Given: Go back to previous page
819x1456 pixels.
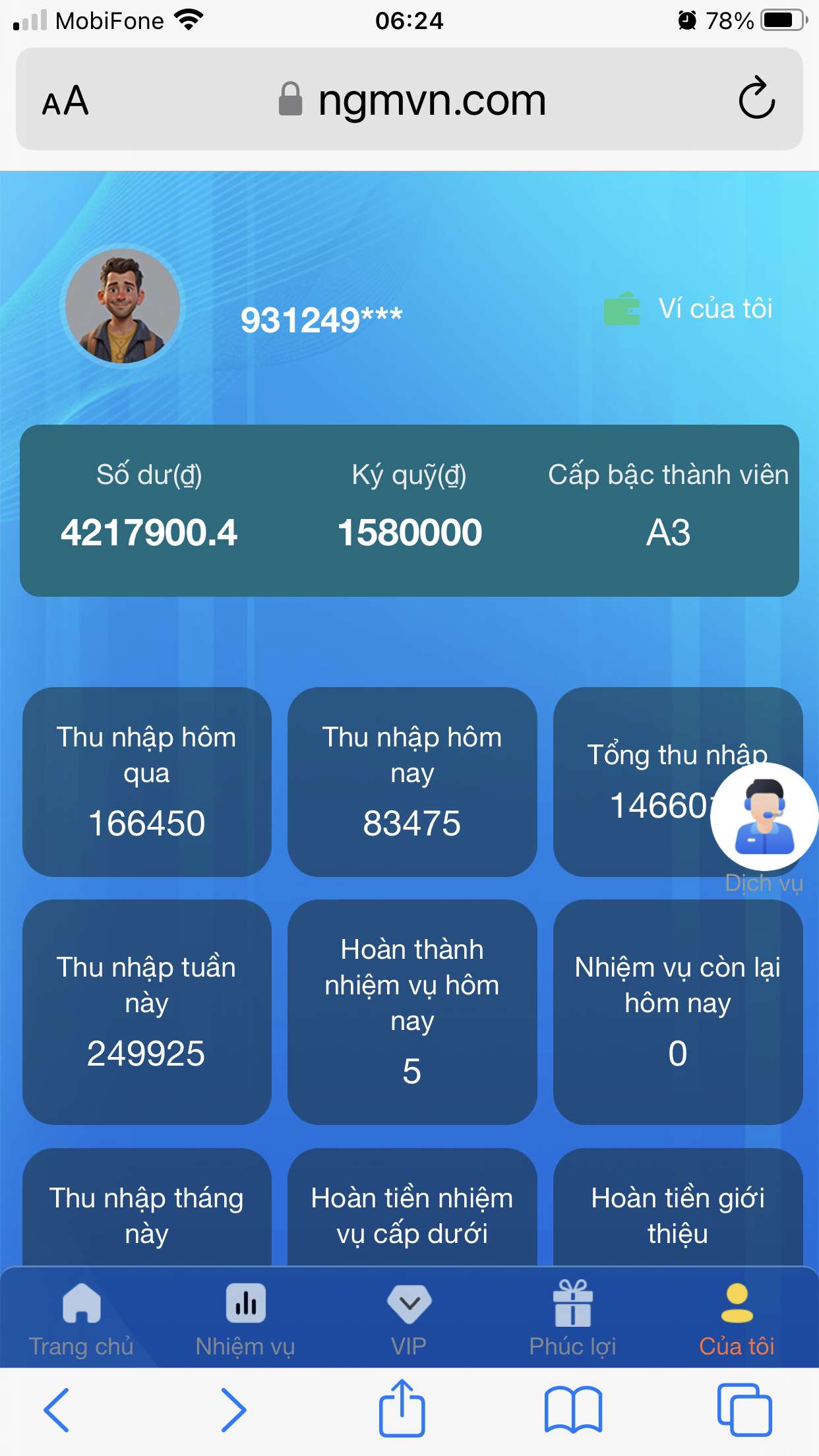Looking at the screenshot, I should [x=57, y=1410].
